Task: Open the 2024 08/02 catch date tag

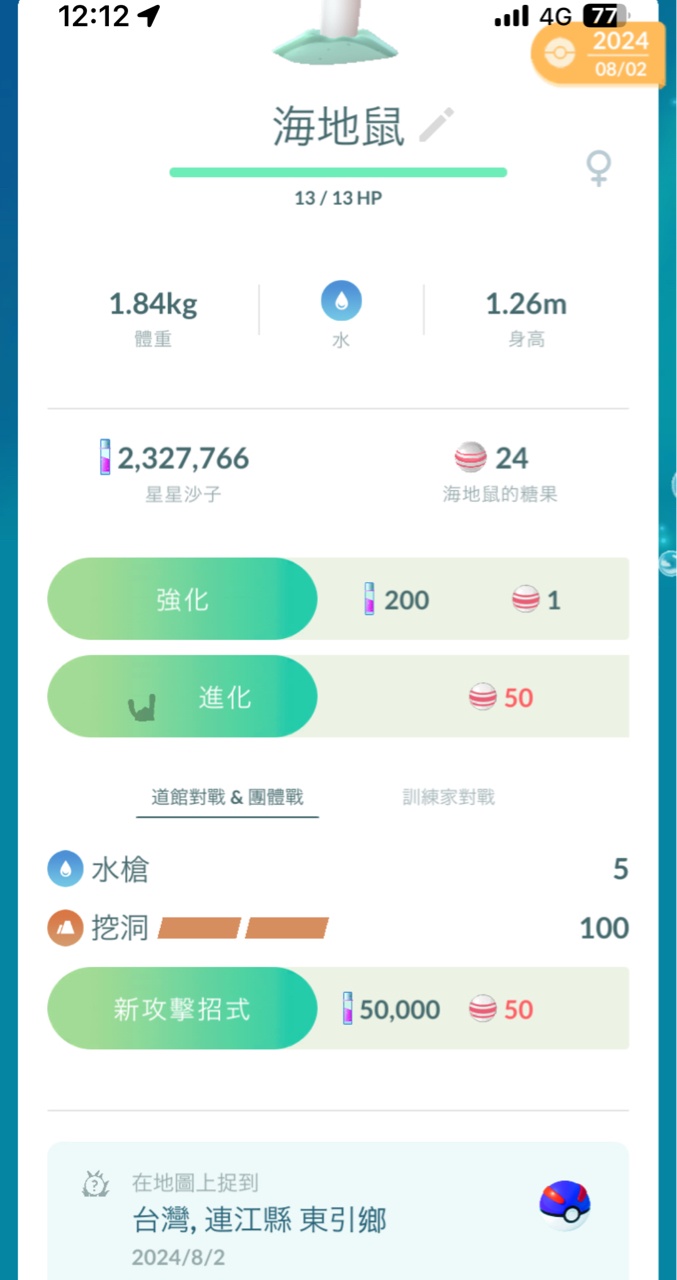Action: 600,54
